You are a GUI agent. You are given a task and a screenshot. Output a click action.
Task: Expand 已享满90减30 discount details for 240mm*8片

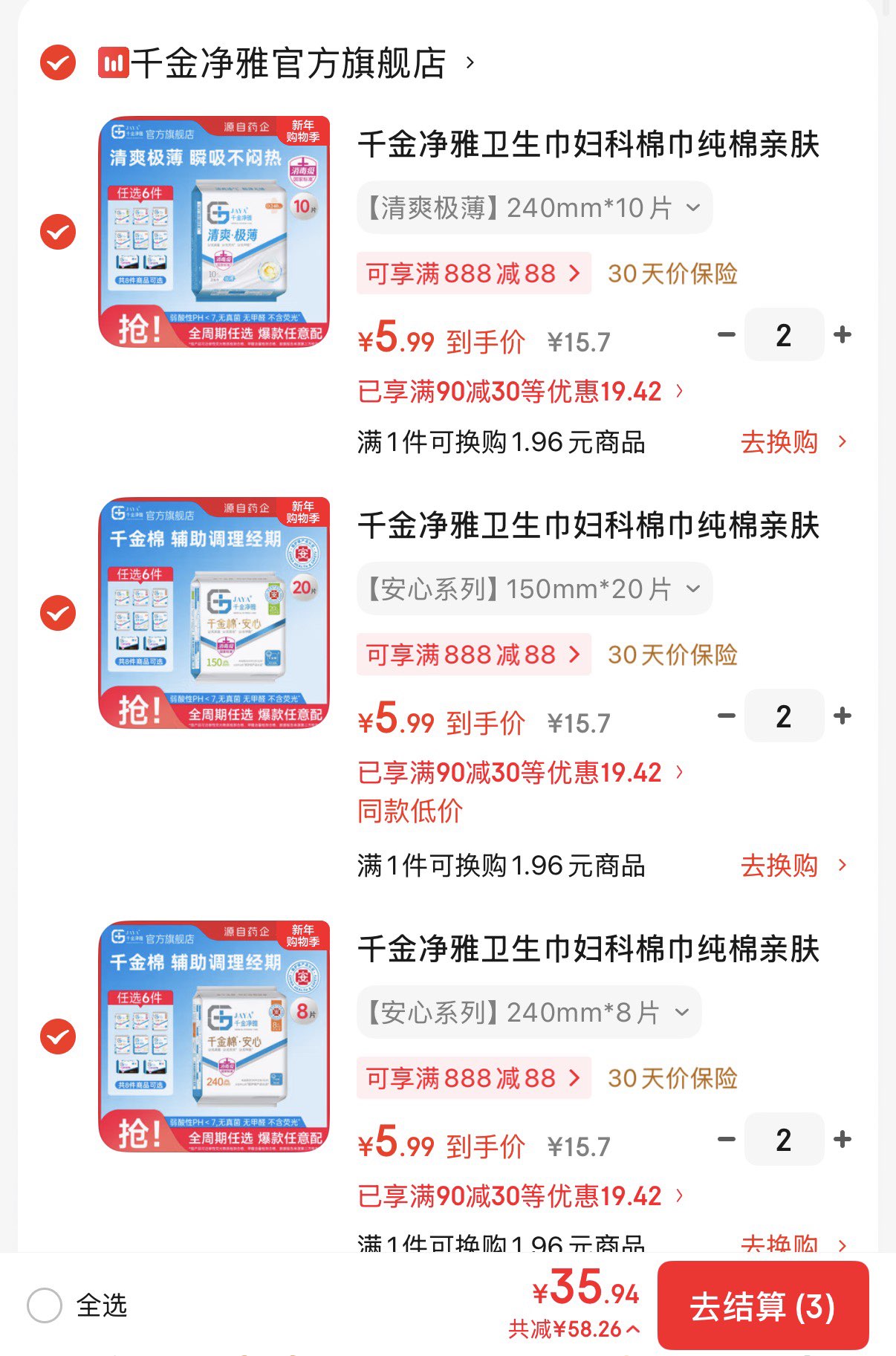pos(520,1196)
